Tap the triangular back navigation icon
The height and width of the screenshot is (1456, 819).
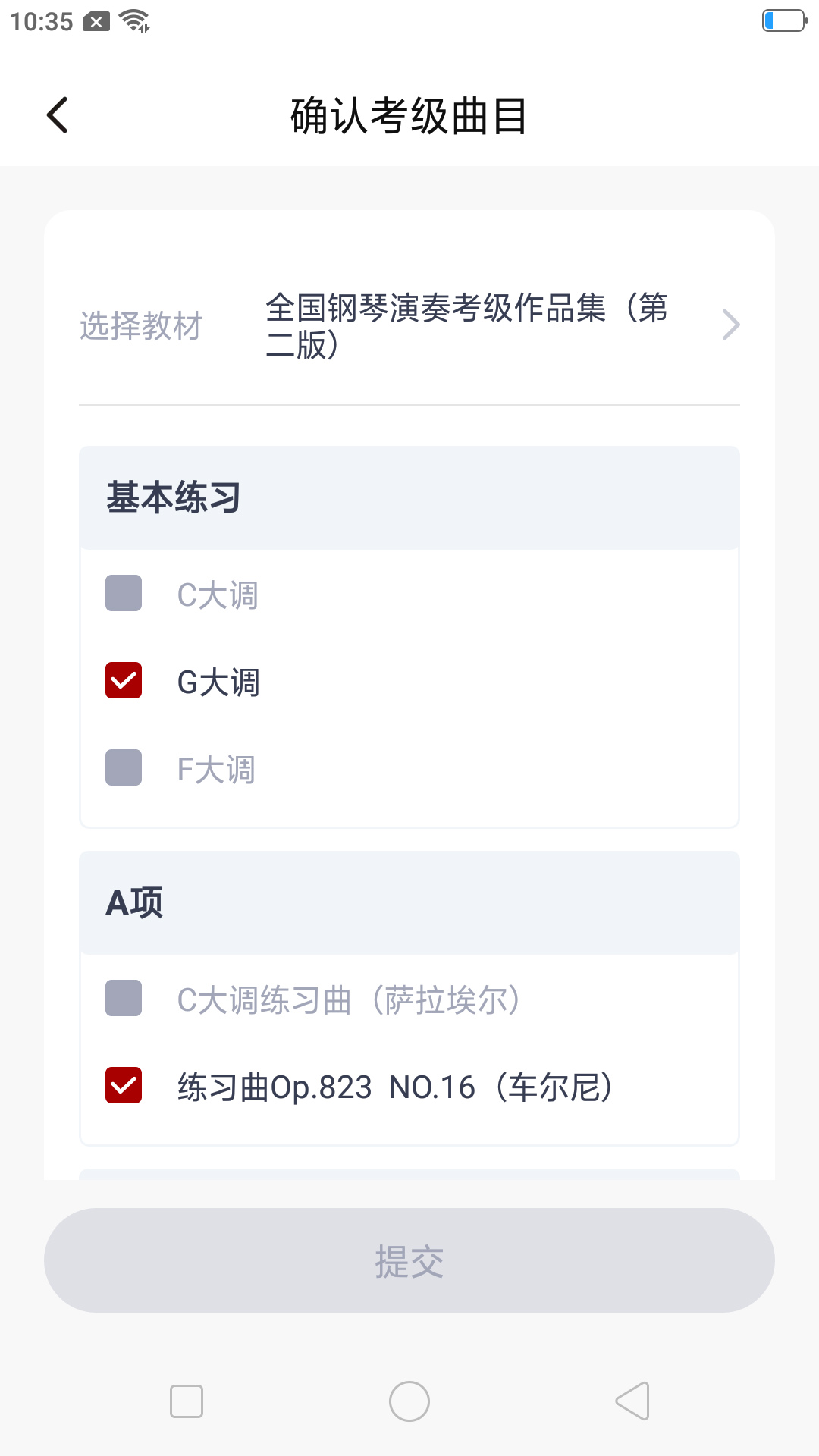coord(632,1401)
